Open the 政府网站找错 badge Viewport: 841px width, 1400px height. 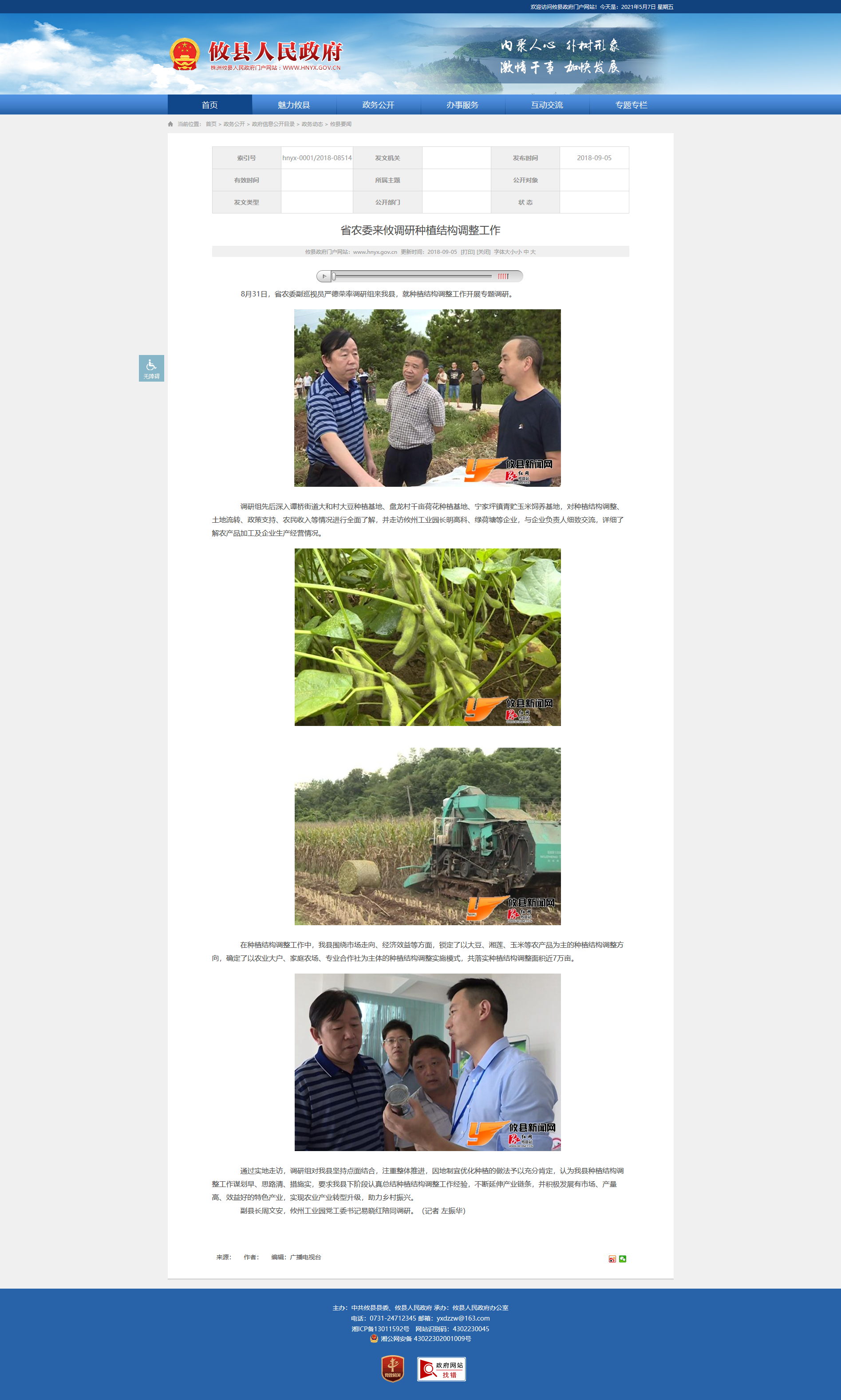click(x=442, y=1369)
